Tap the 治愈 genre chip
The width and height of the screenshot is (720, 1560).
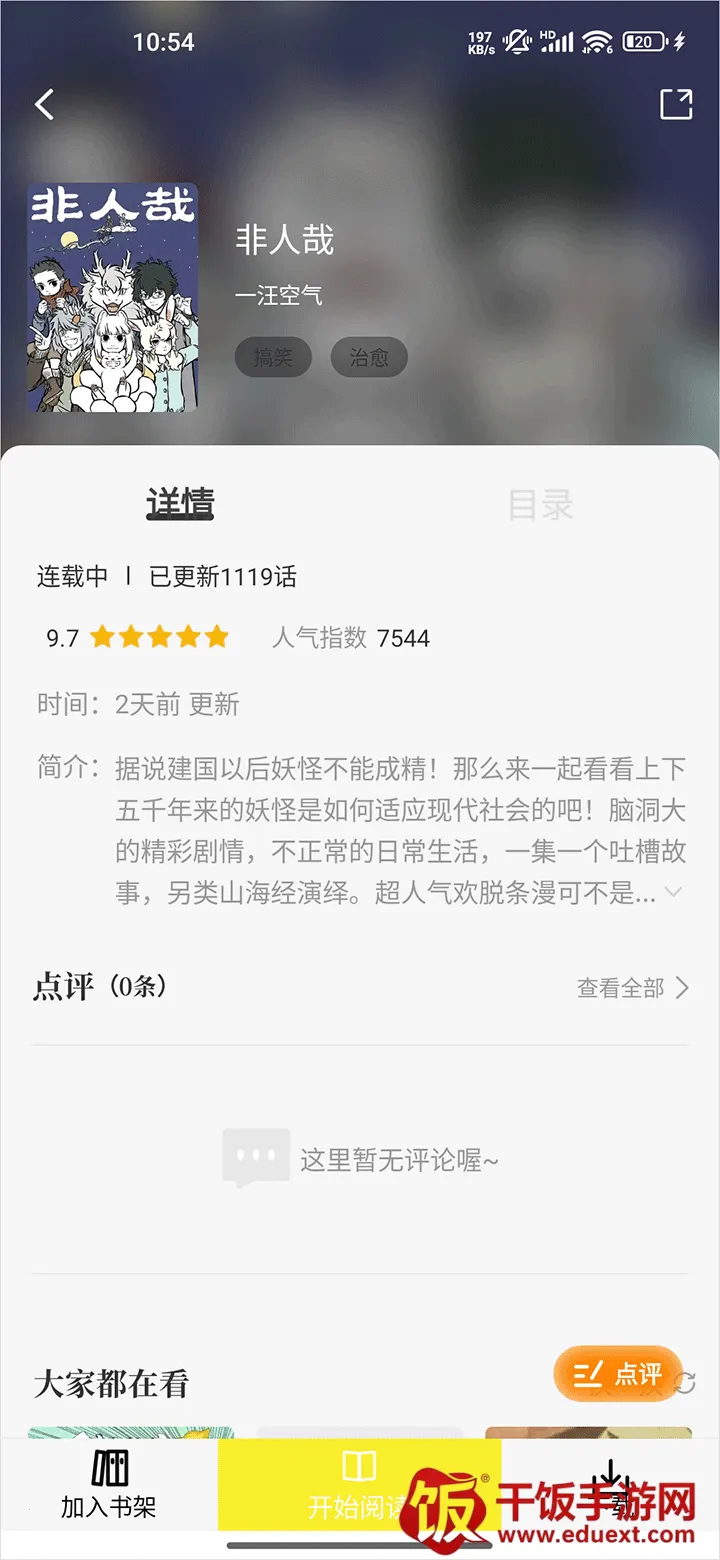tap(369, 358)
